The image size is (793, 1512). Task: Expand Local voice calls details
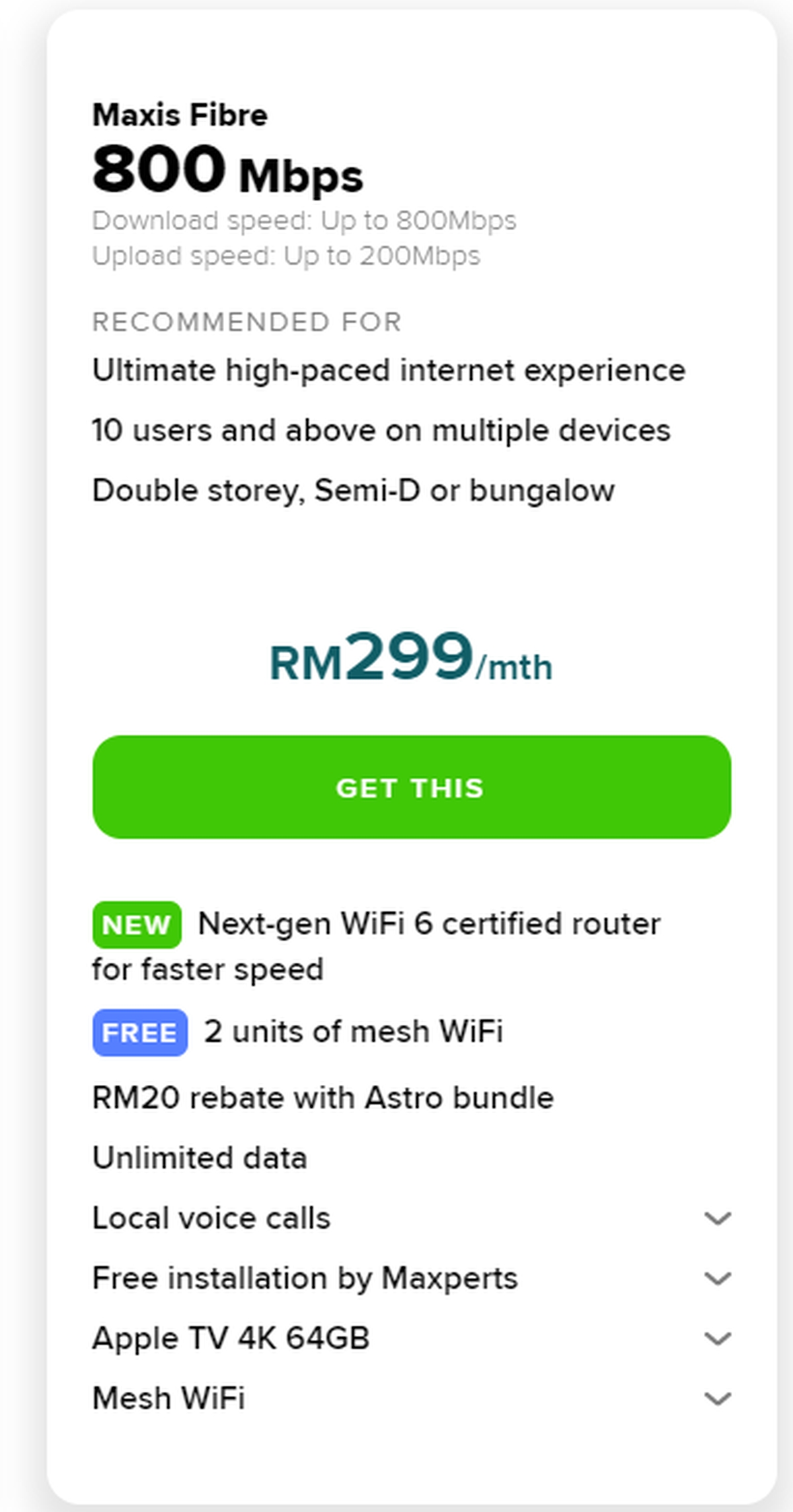[717, 1218]
